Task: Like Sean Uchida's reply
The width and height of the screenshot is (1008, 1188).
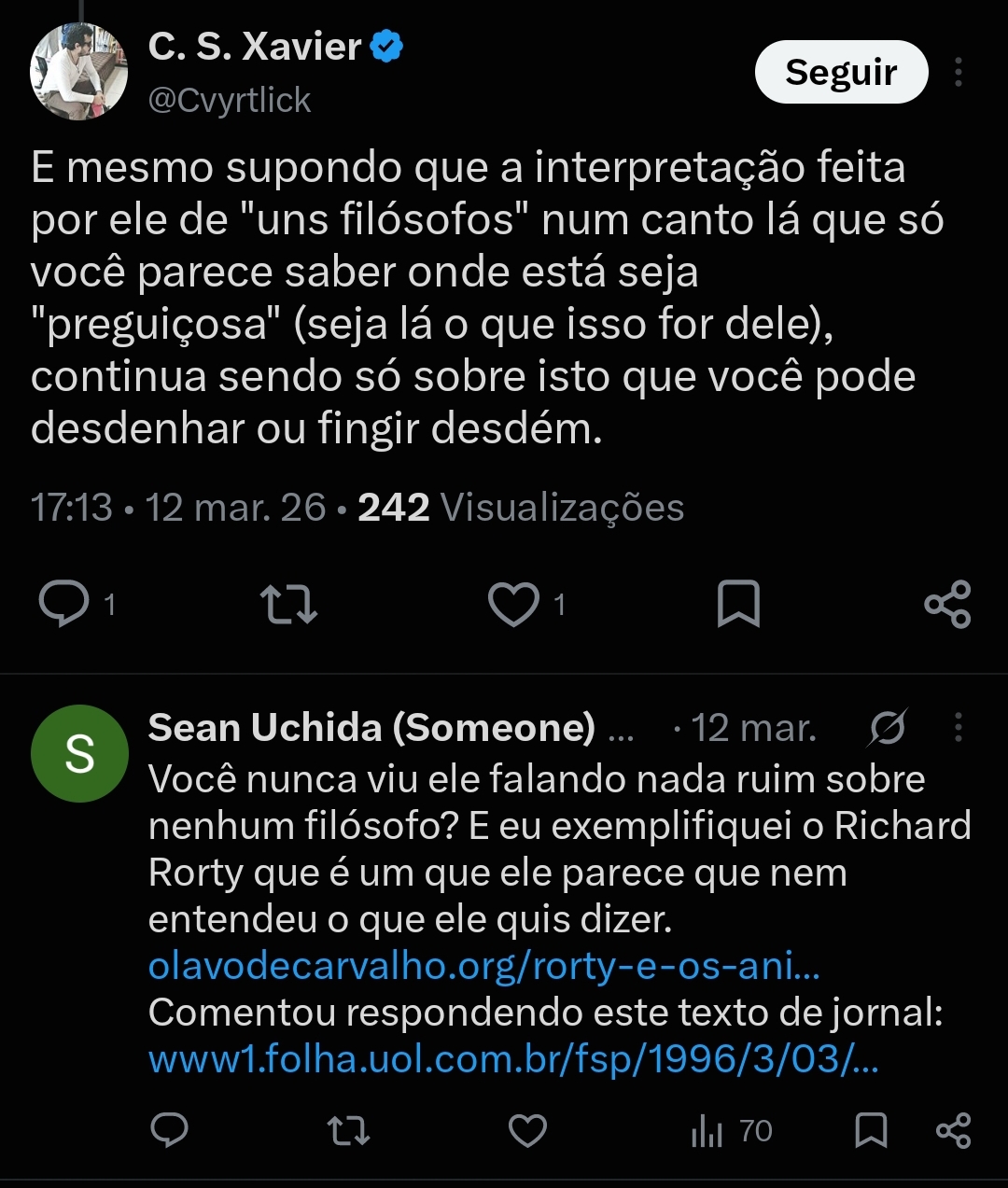Action: pos(527,1131)
